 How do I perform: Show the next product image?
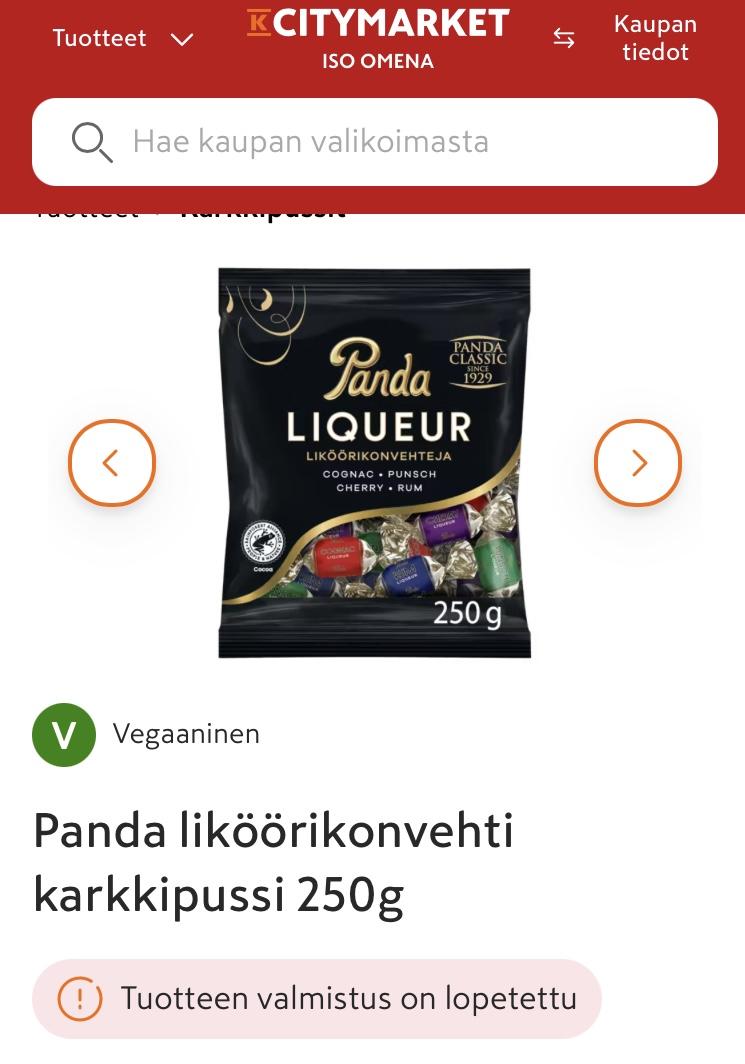638,463
